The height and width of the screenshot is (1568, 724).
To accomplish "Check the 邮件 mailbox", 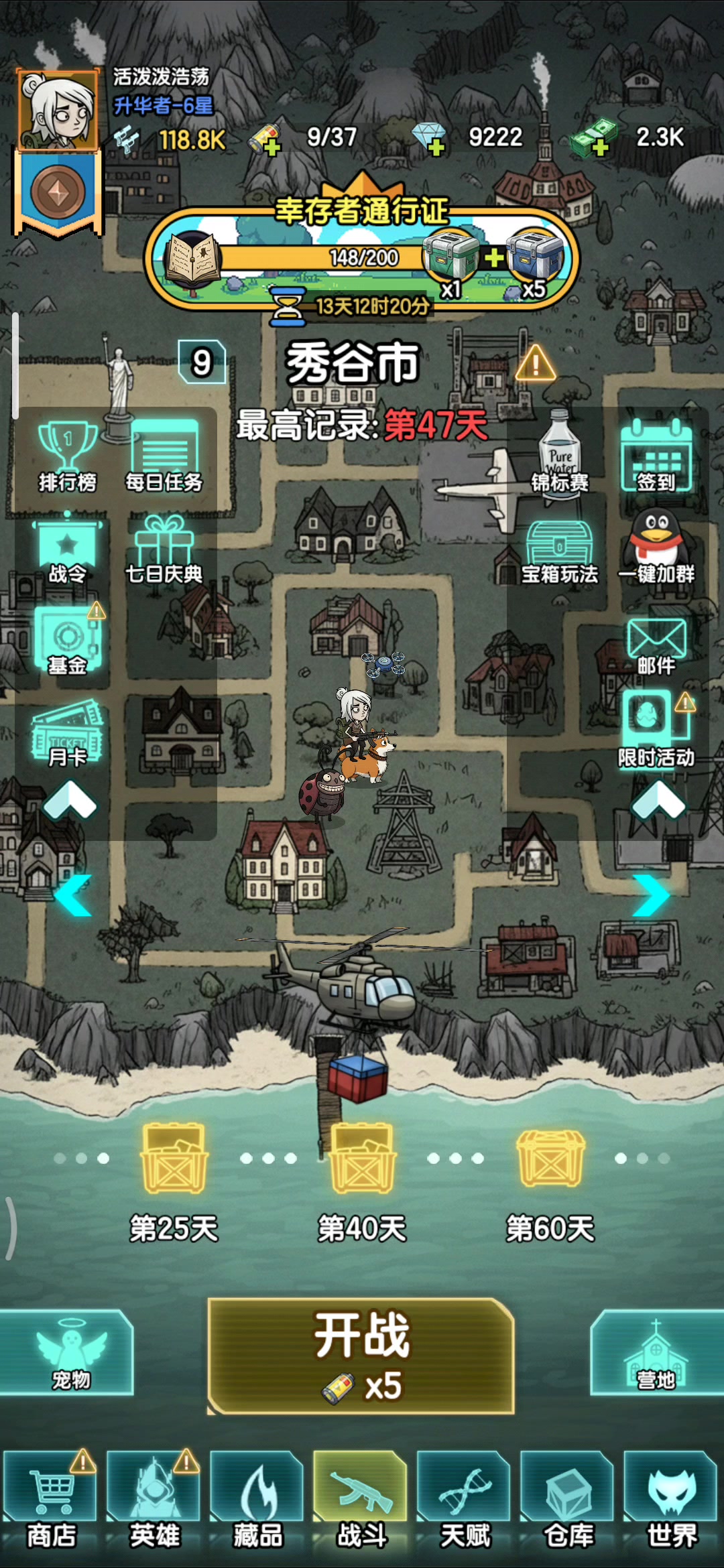I will point(656,646).
